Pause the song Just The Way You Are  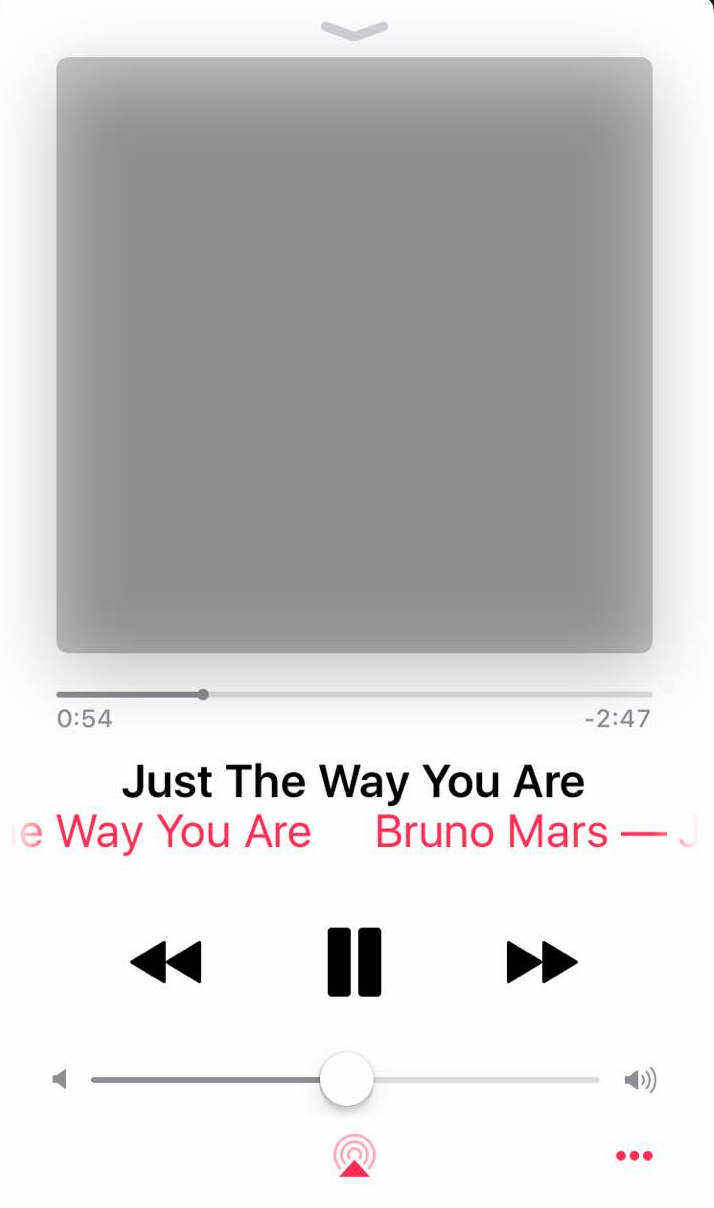pos(354,962)
